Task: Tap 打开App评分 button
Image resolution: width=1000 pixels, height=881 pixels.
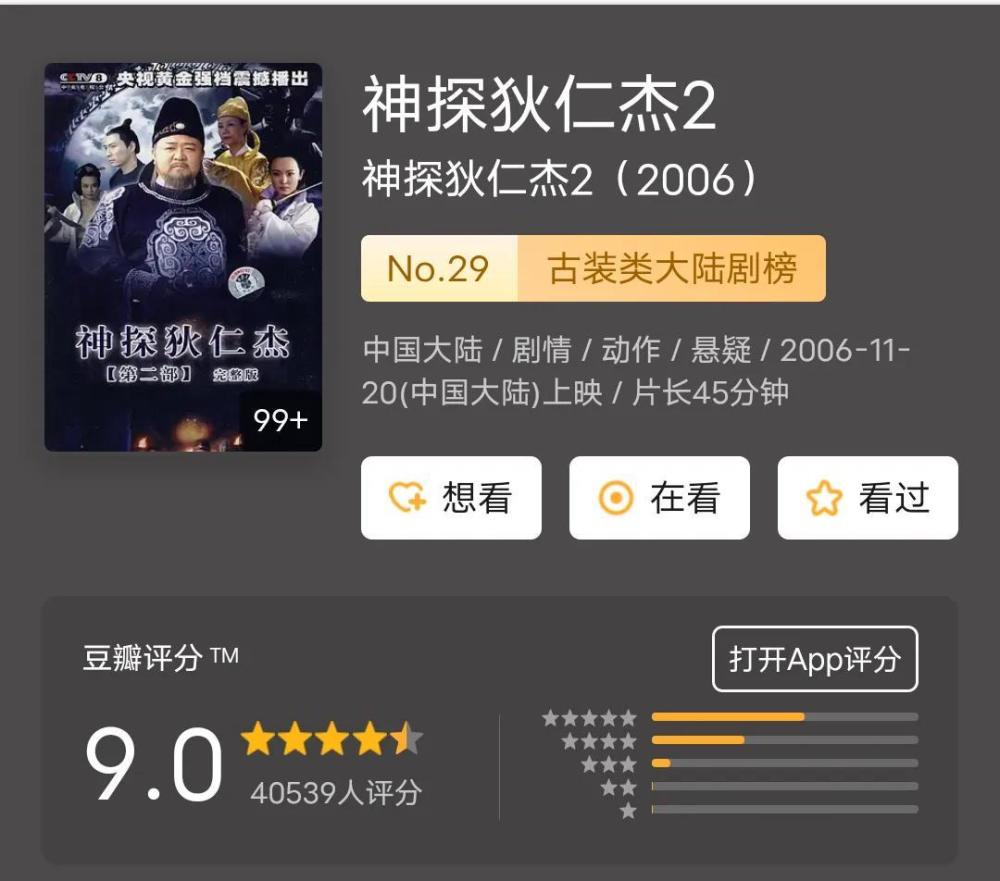Action: [x=814, y=659]
